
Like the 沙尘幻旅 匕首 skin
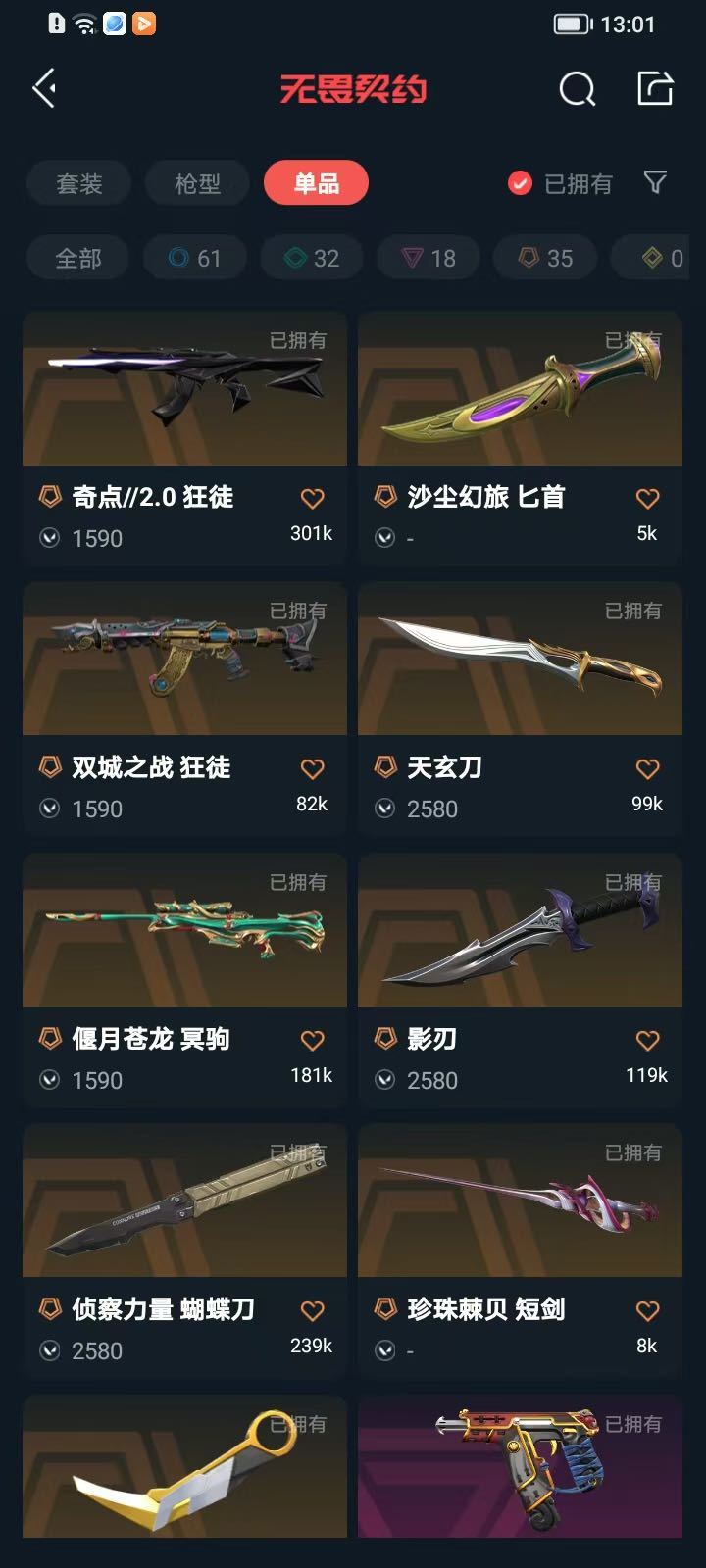[x=647, y=499]
